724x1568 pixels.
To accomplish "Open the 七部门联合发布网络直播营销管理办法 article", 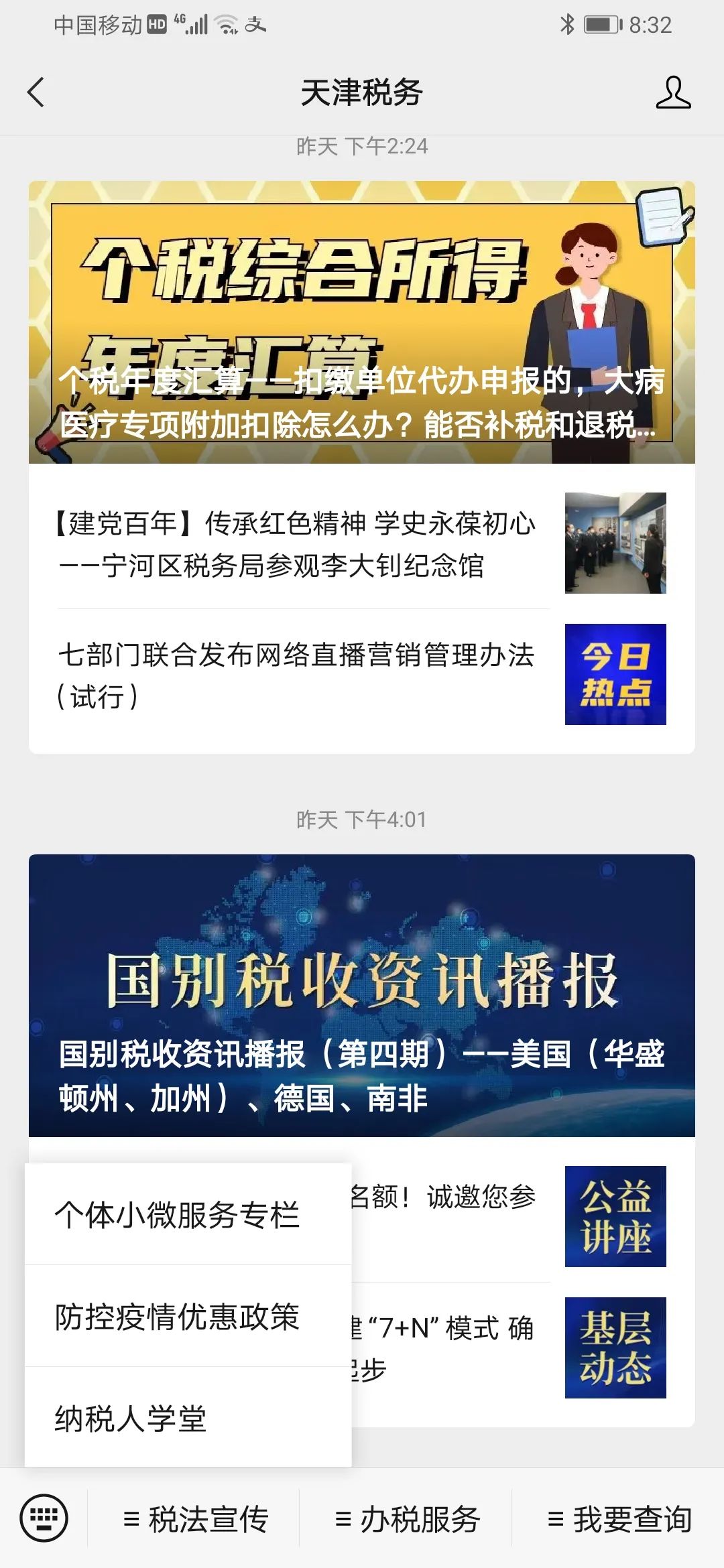I will pos(362,675).
